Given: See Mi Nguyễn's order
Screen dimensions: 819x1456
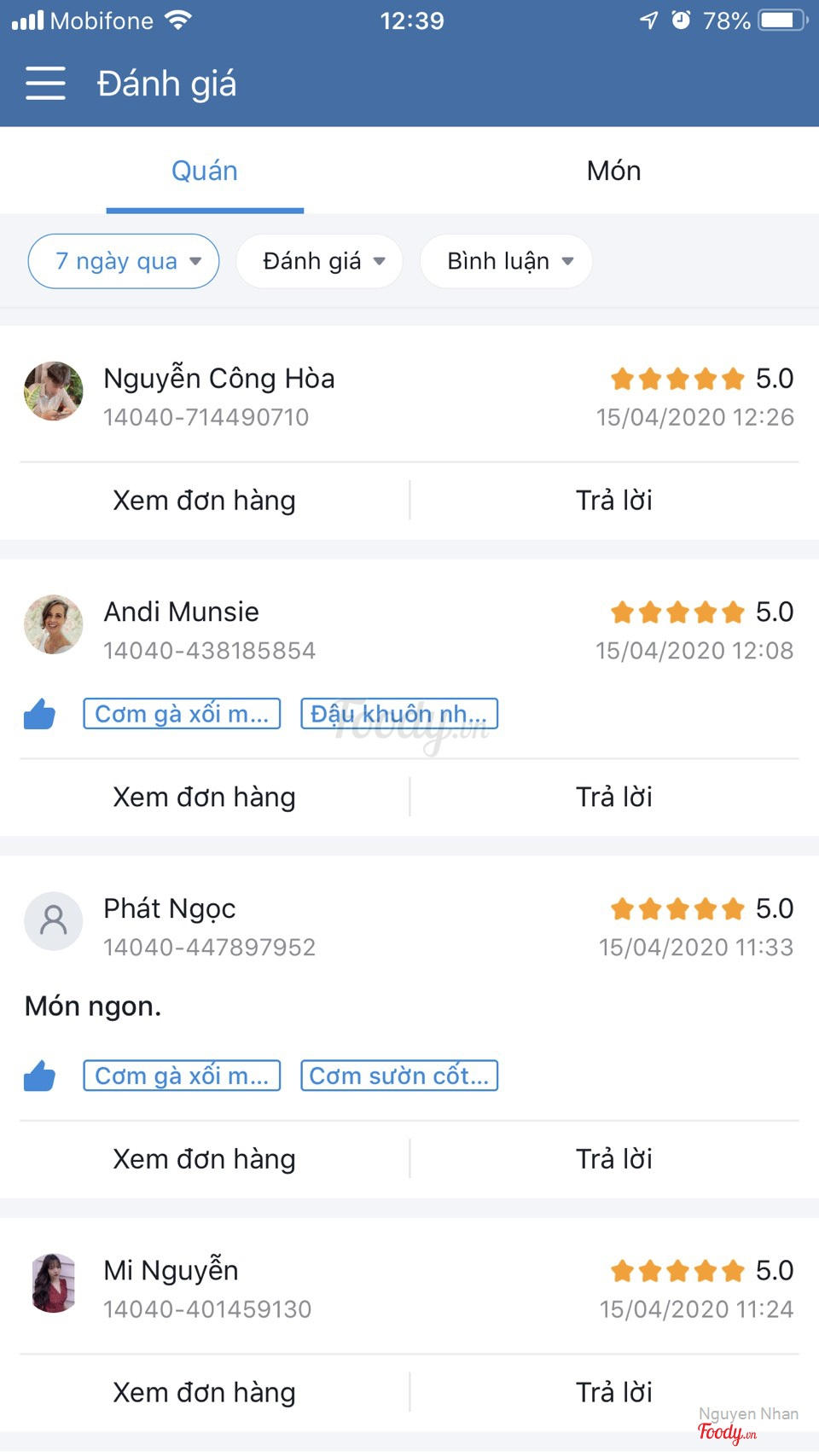Looking at the screenshot, I should [205, 1393].
